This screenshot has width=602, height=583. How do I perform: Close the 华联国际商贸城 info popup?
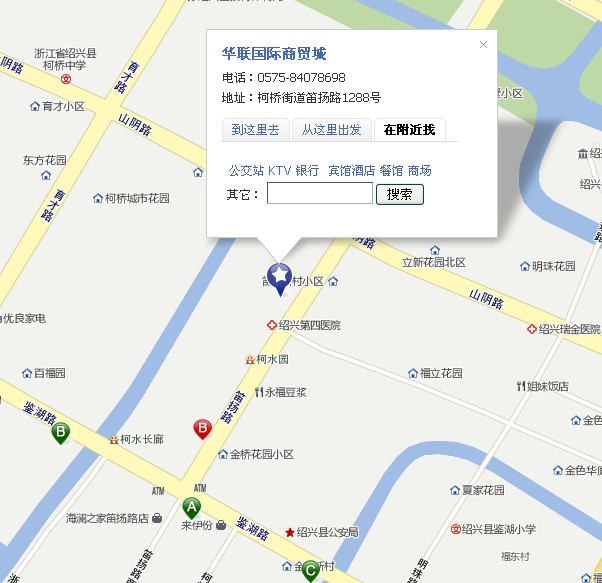pos(484,44)
